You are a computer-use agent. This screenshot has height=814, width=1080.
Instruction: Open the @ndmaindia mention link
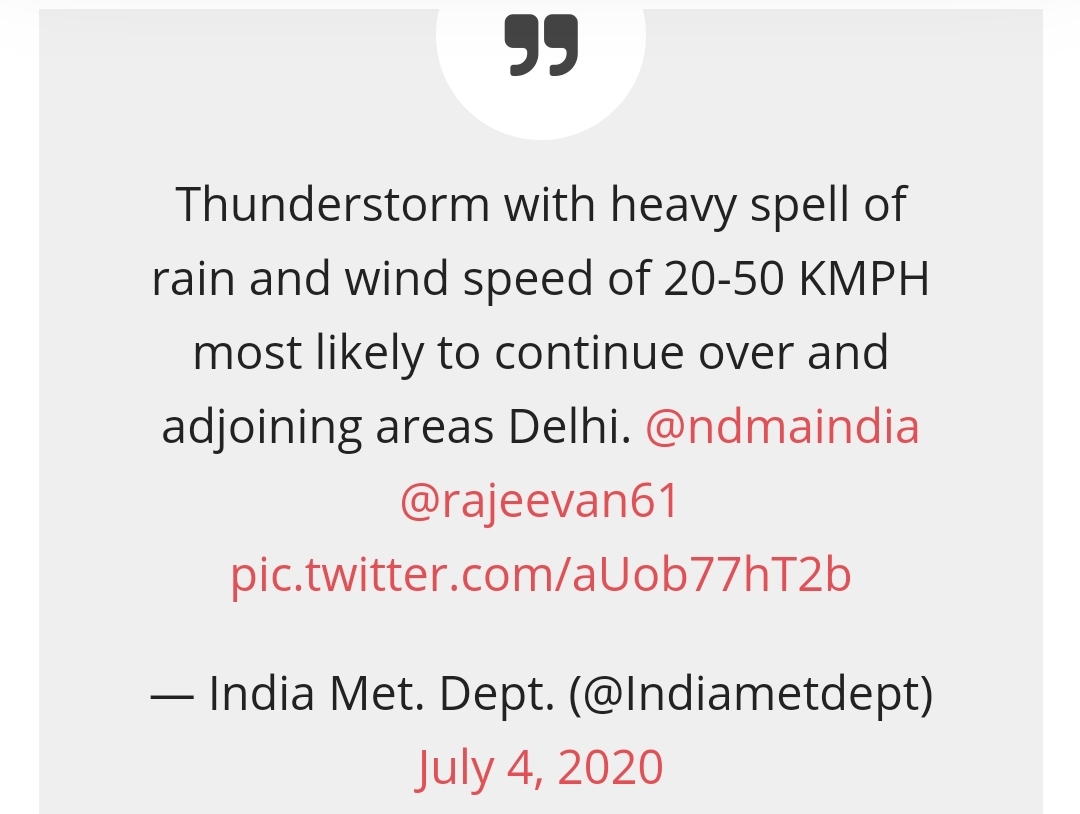tap(782, 428)
